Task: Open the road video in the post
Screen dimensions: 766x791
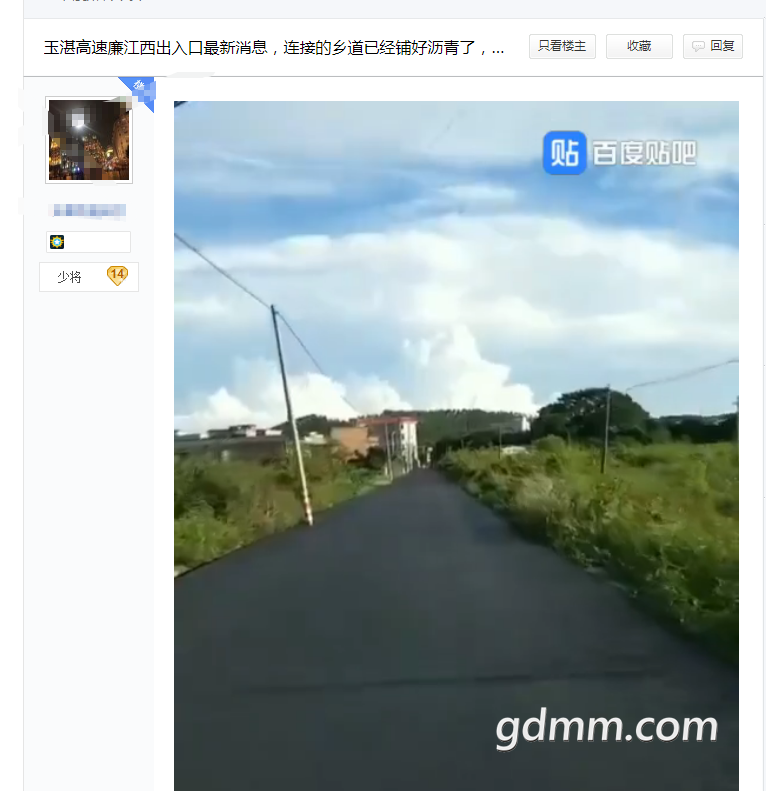Action: [x=456, y=445]
